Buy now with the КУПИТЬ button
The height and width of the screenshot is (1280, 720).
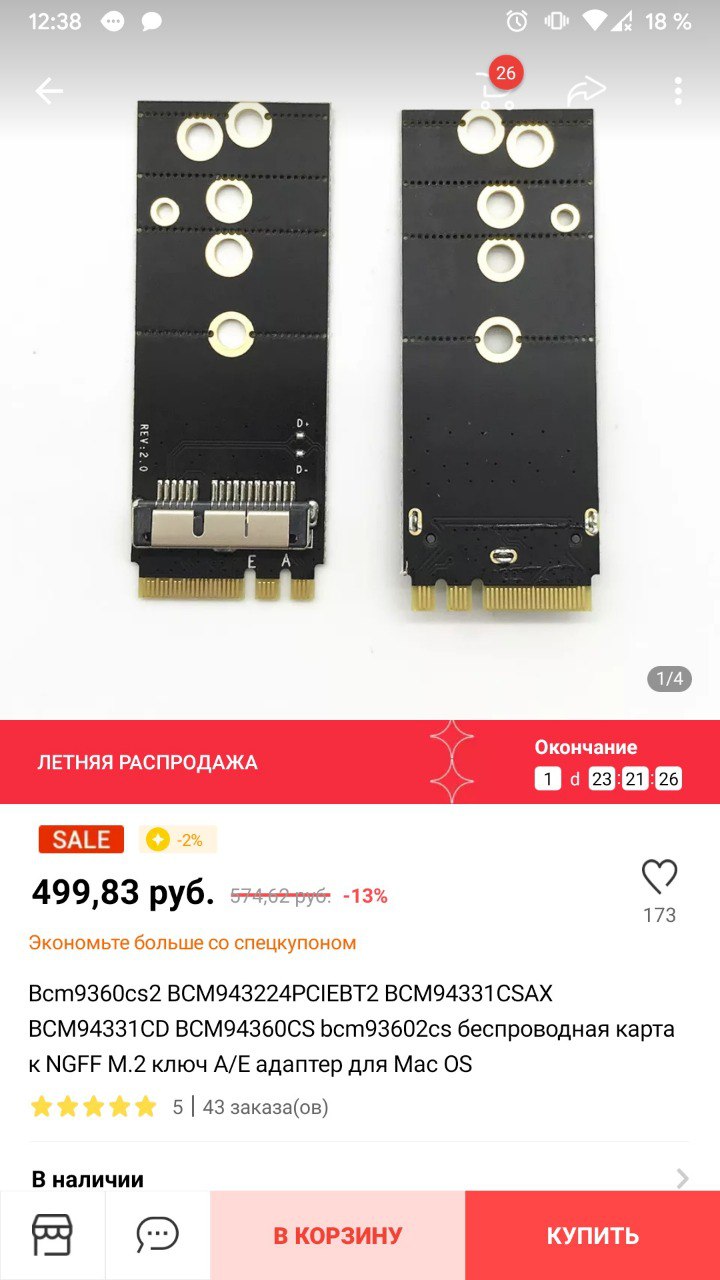pos(592,1235)
